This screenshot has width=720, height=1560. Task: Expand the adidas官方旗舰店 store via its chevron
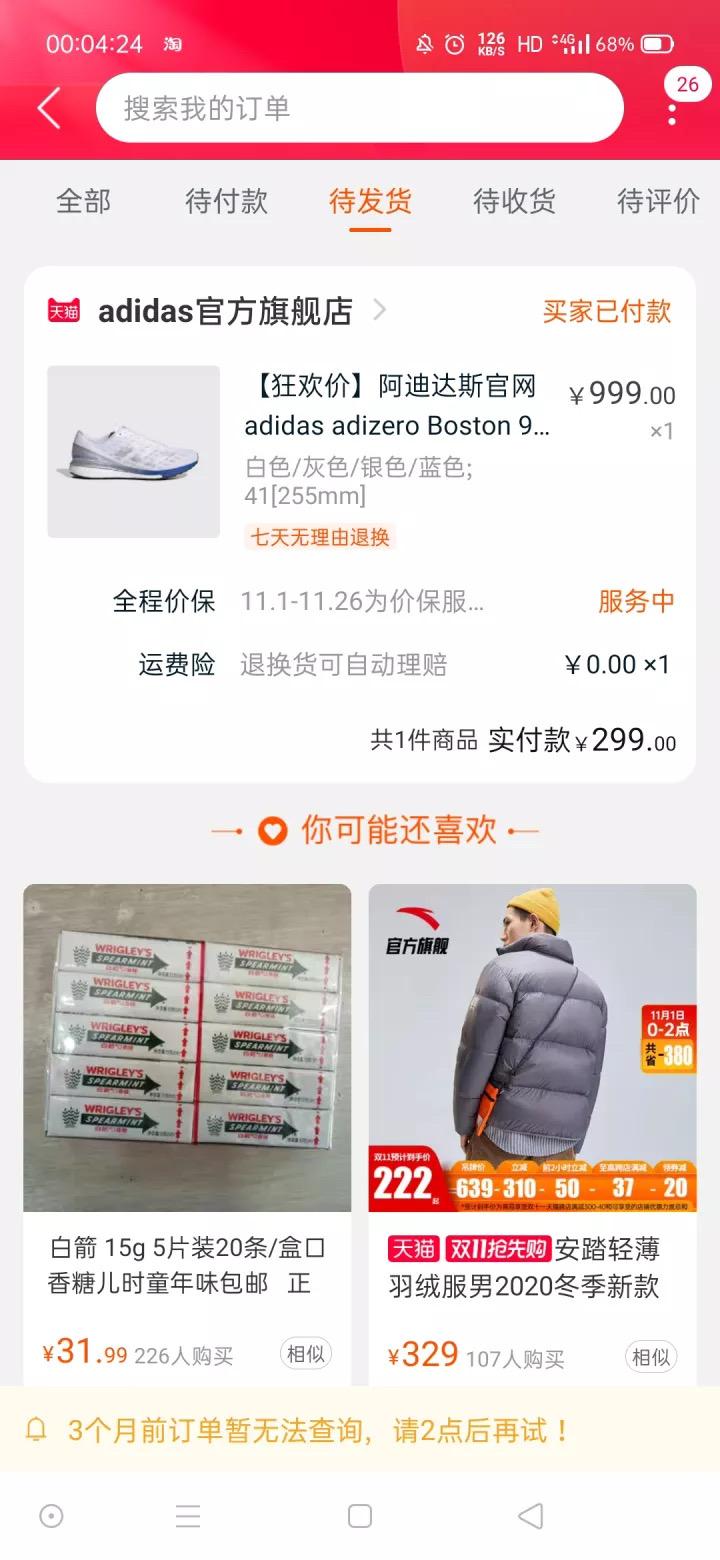coord(379,311)
